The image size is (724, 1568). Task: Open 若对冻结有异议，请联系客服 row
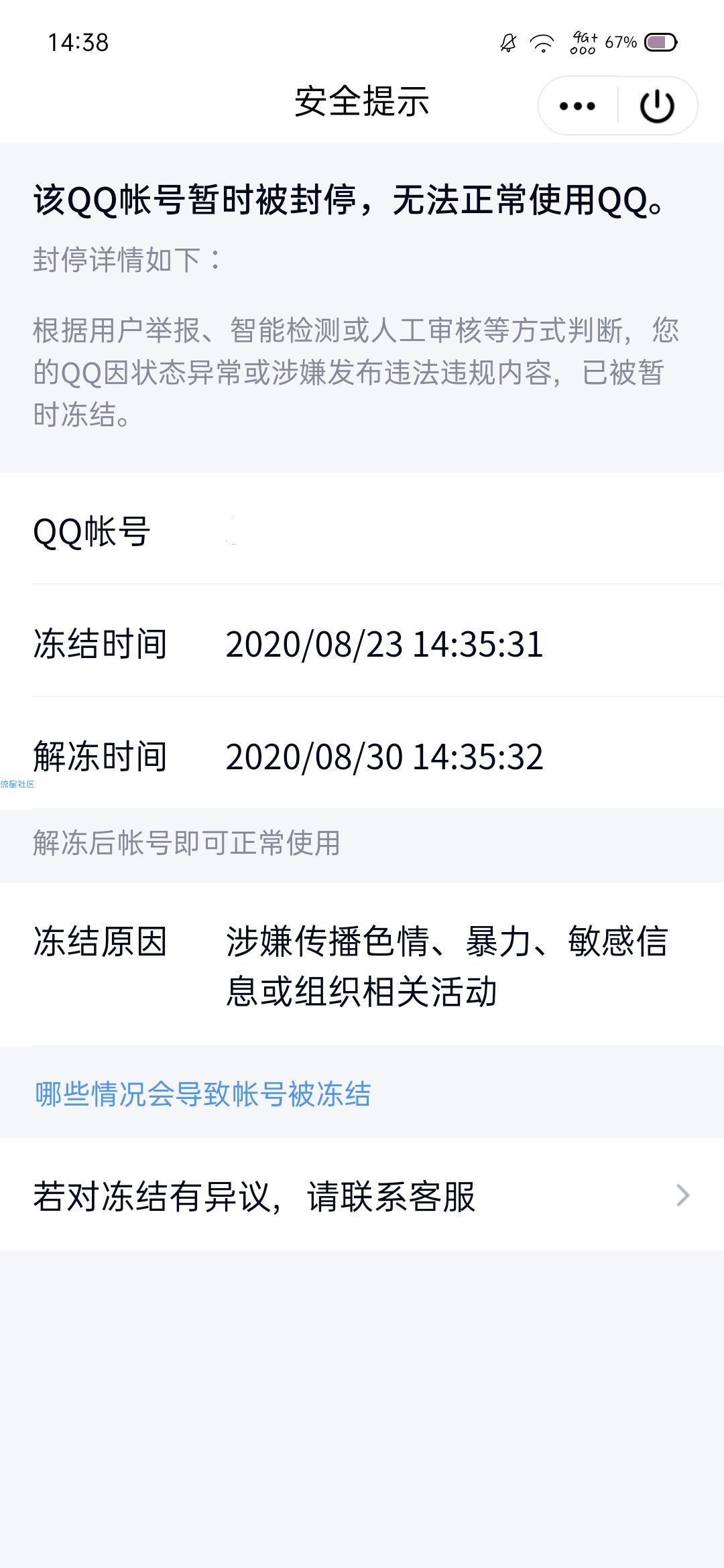pyautogui.click(x=362, y=1195)
